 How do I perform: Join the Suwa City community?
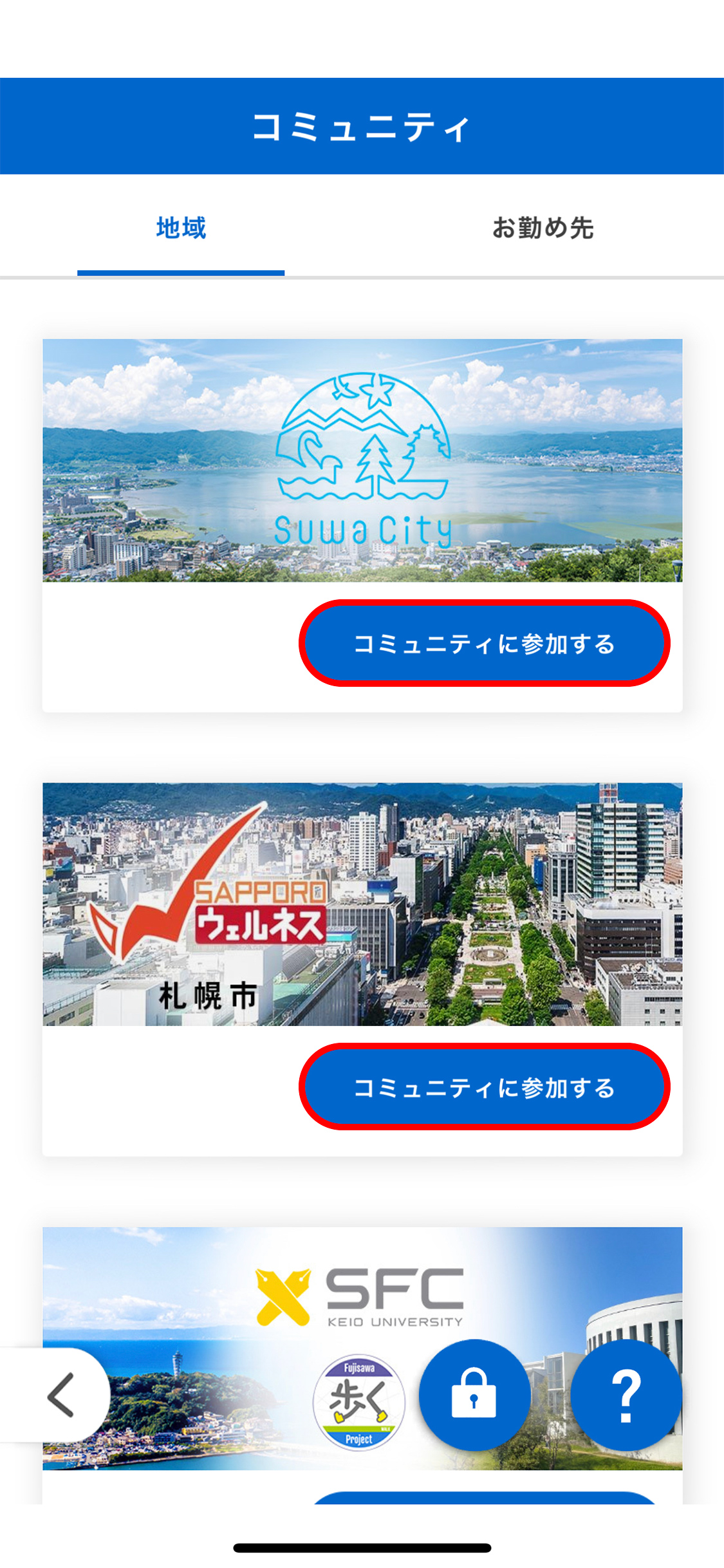[x=484, y=643]
